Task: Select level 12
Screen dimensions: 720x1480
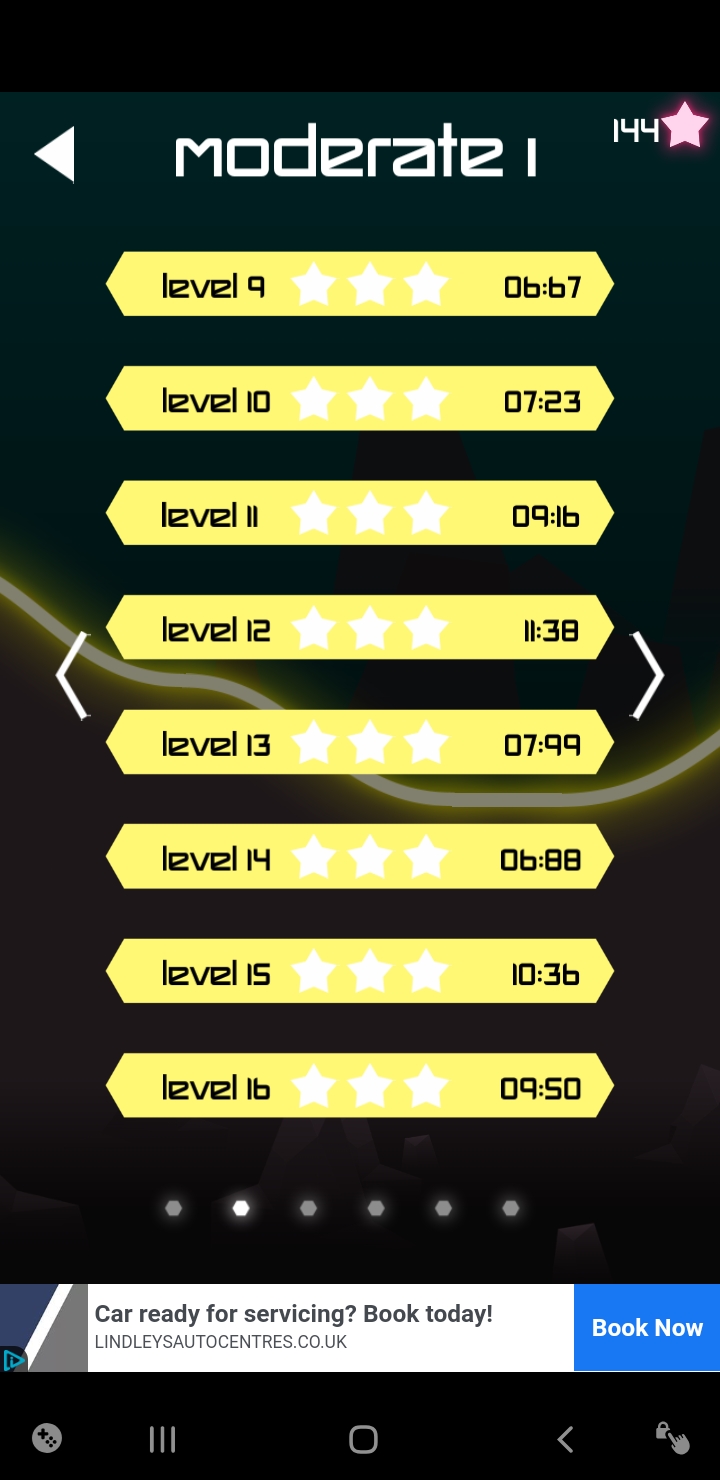Action: [360, 628]
